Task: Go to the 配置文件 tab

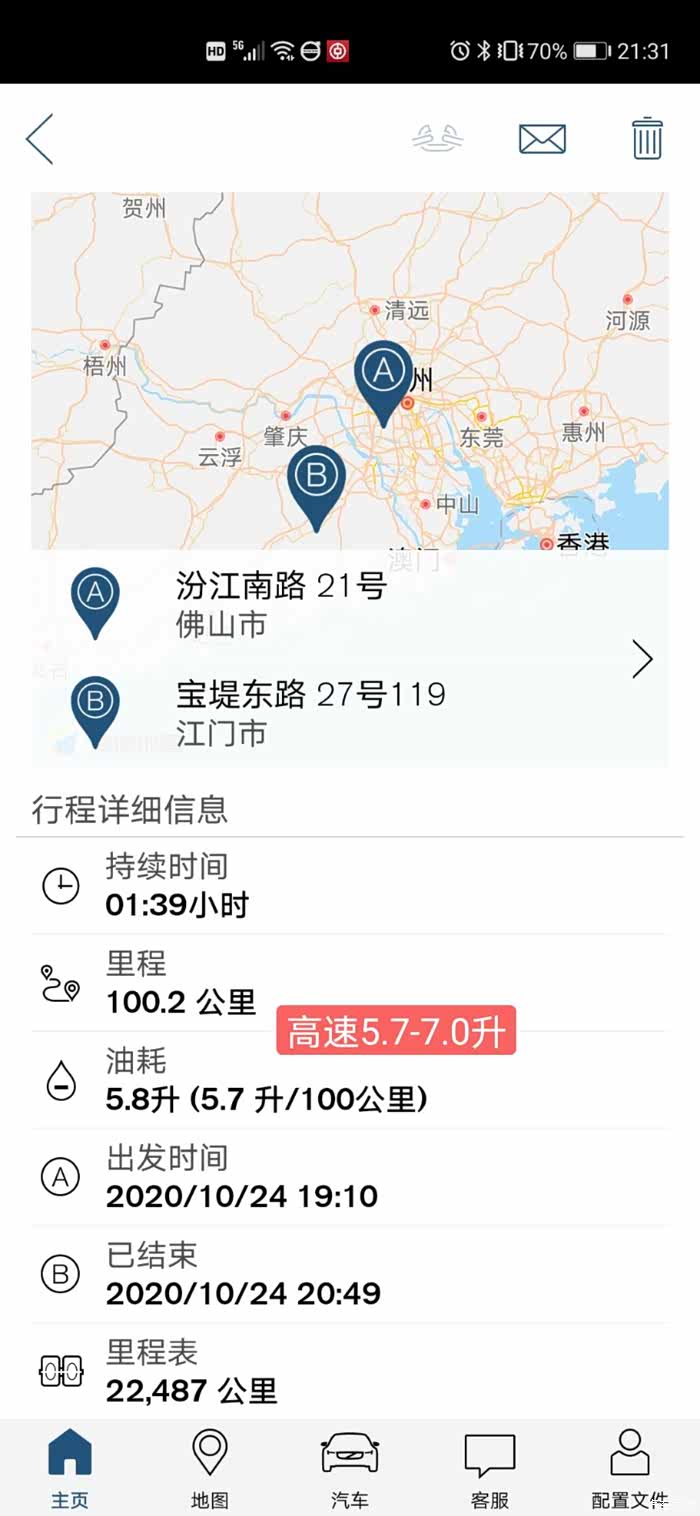Action: pyautogui.click(x=630, y=1466)
